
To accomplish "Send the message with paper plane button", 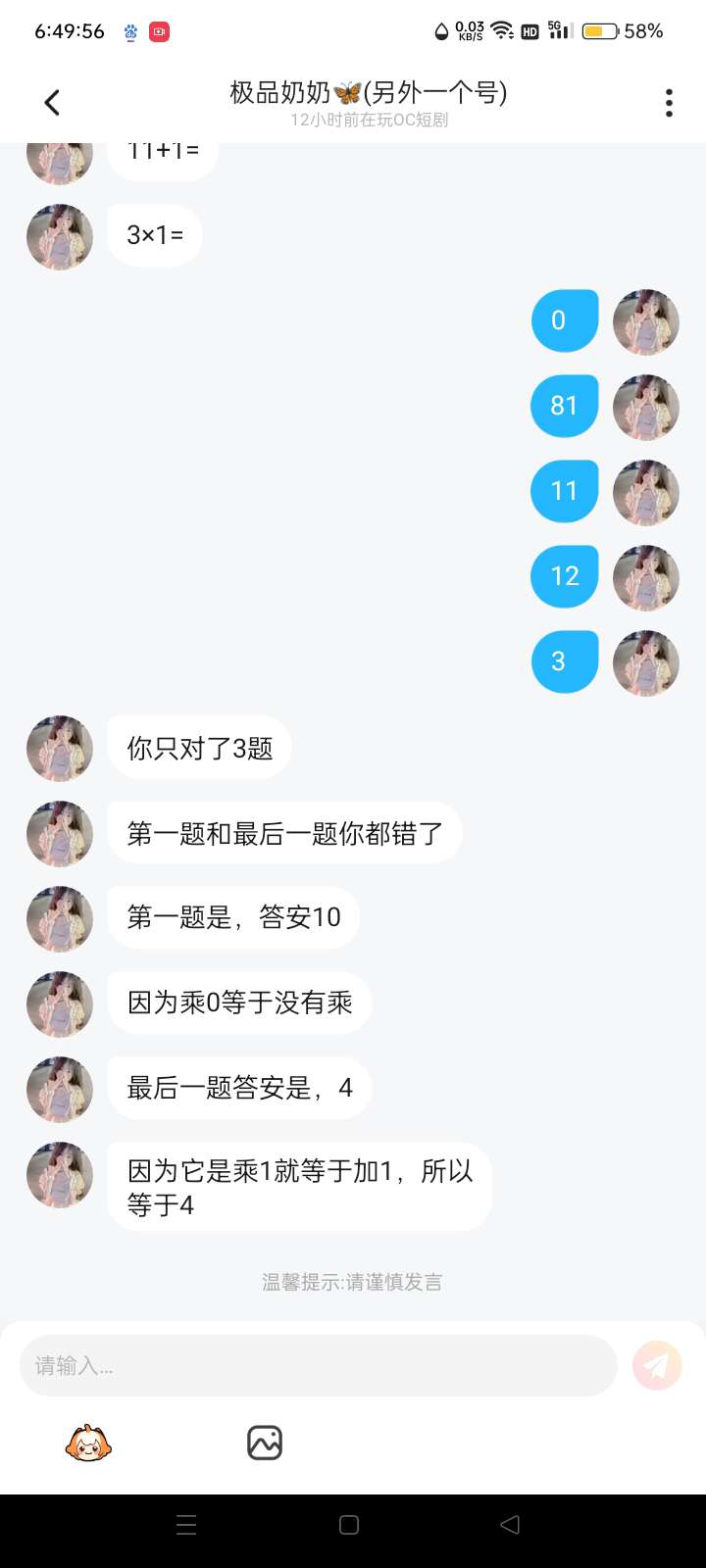I will pos(657,1365).
